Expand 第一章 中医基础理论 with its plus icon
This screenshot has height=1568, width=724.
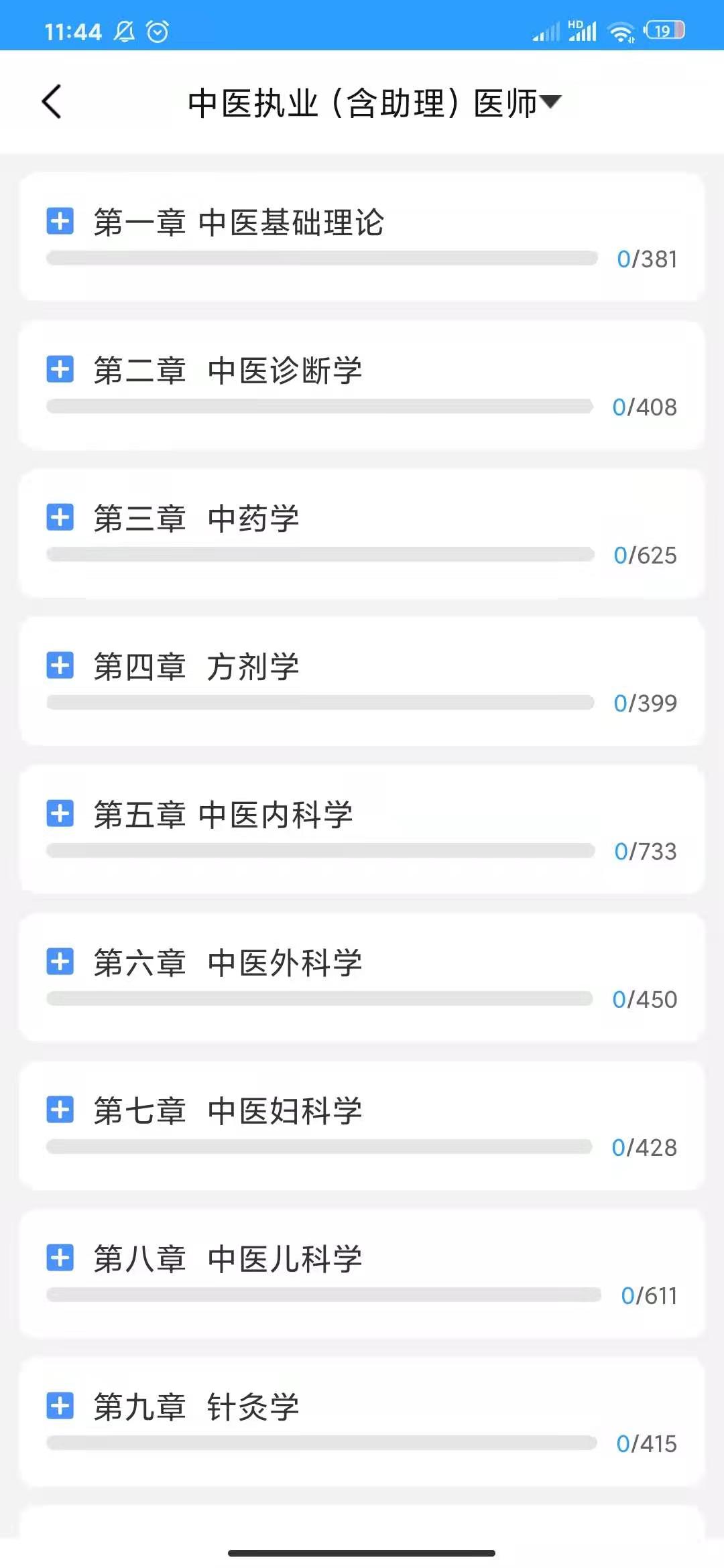pos(60,221)
